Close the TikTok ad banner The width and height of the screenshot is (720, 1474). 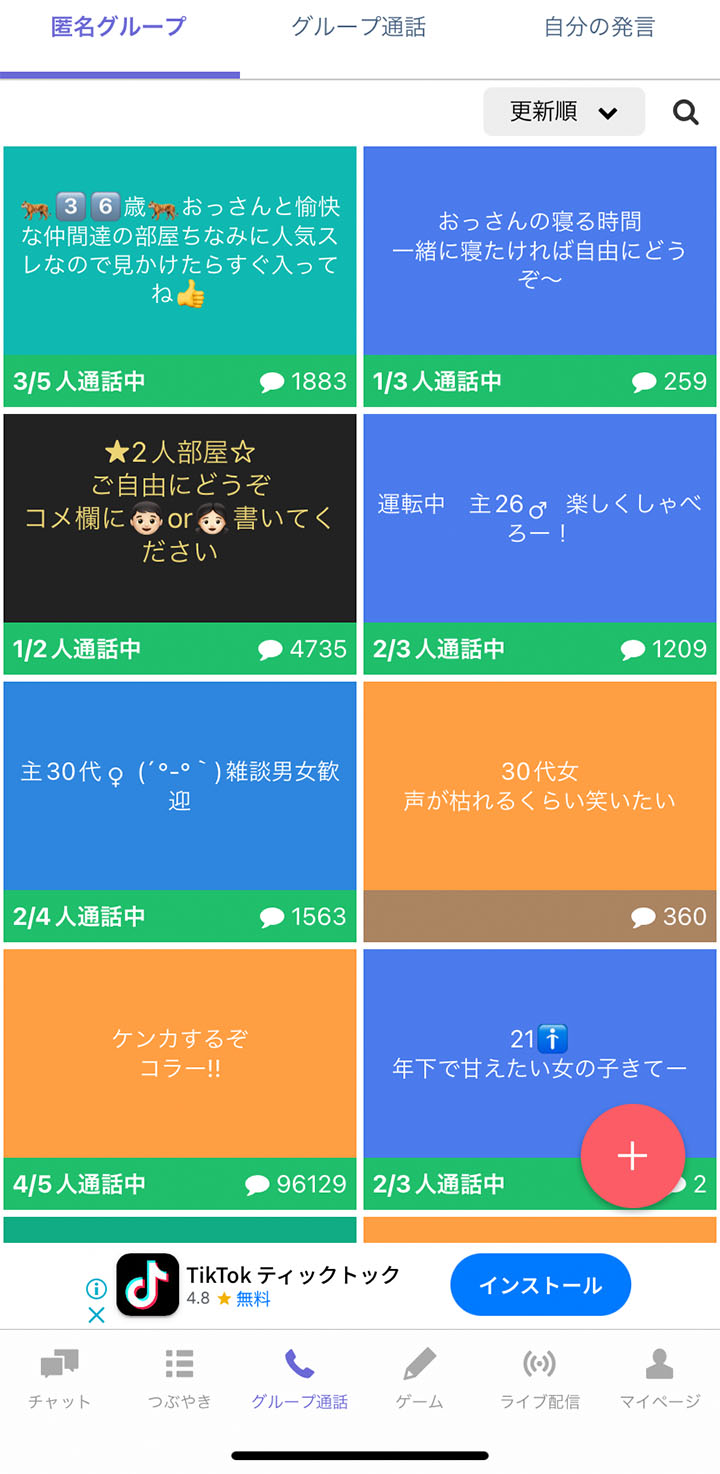click(96, 1315)
